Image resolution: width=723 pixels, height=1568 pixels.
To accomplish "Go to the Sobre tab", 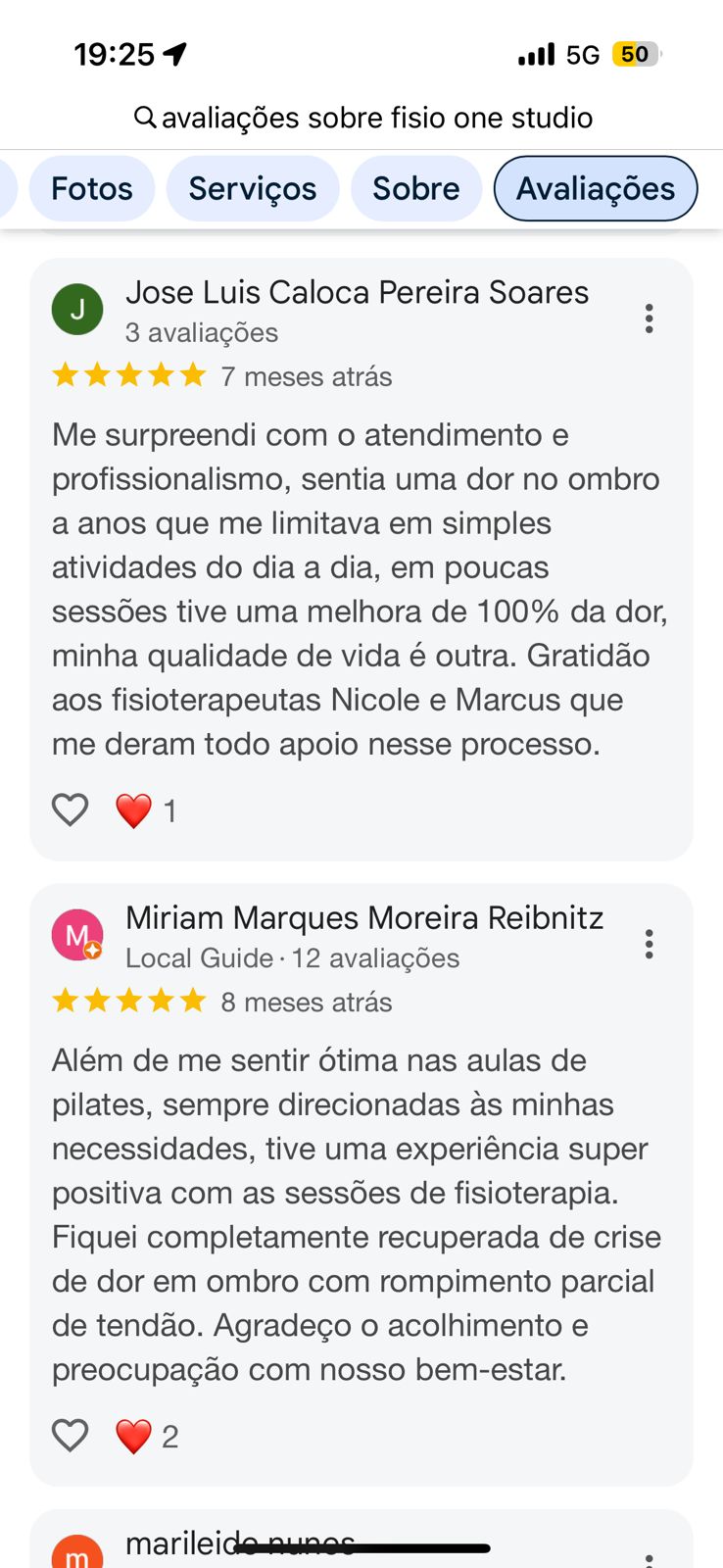I will click(415, 188).
